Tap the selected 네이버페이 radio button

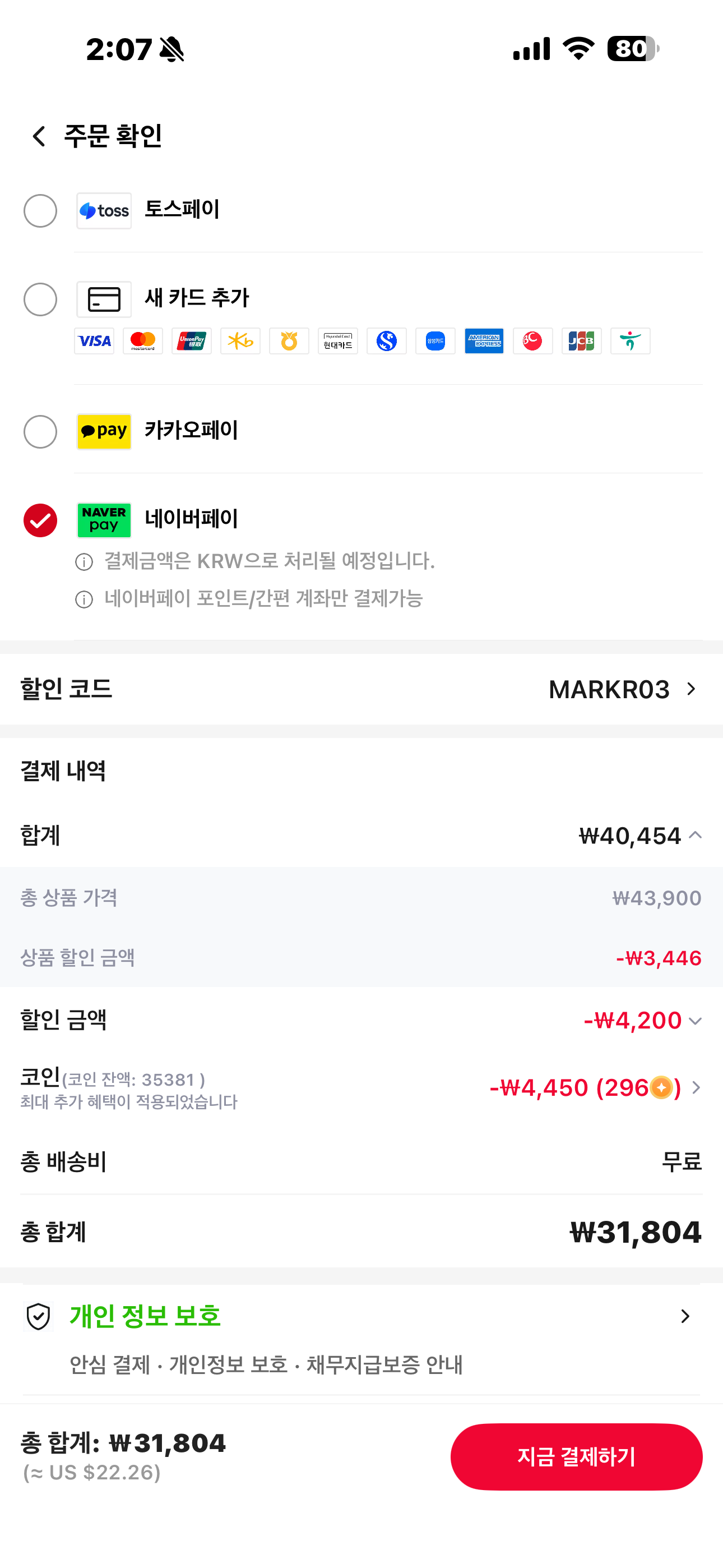click(40, 520)
